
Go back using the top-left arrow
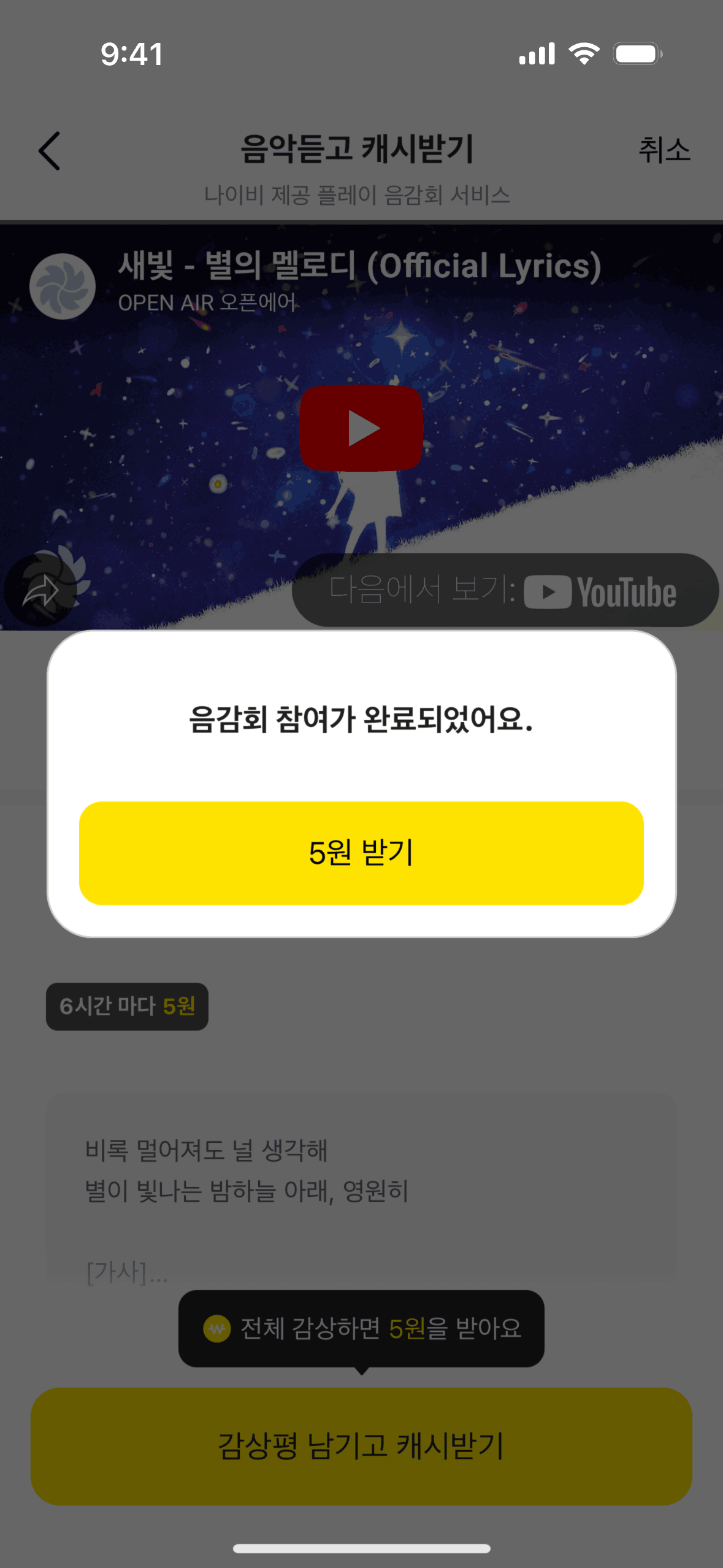(x=50, y=151)
